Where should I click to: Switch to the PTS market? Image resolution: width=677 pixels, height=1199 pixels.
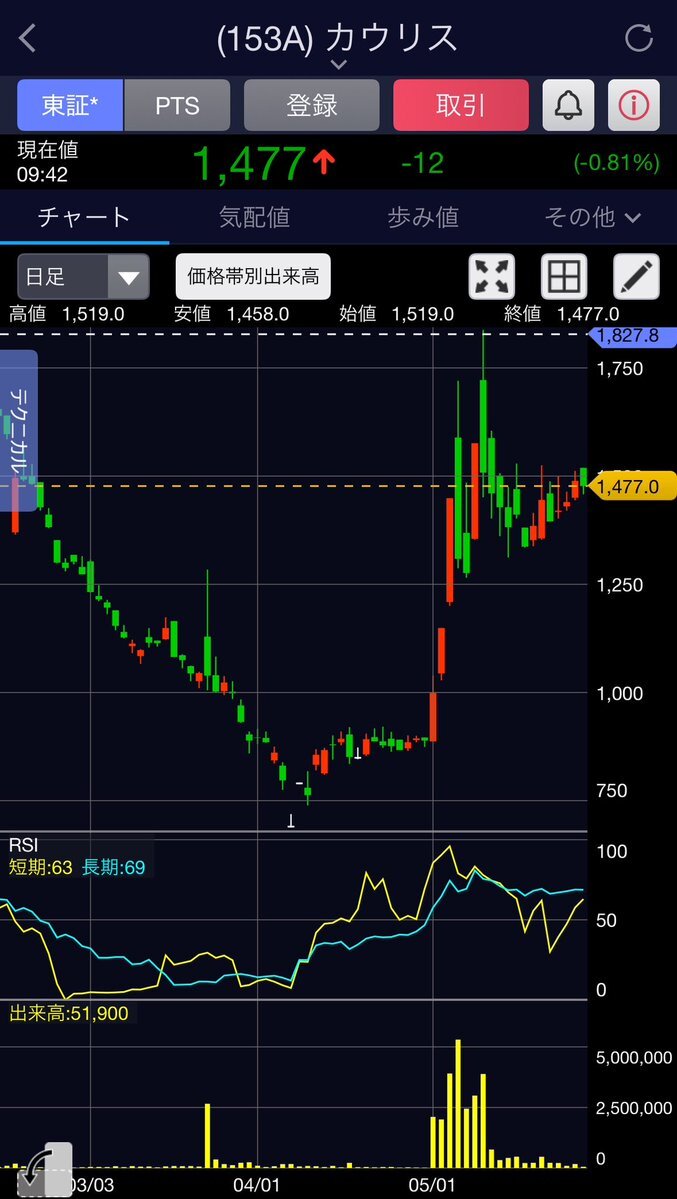coord(177,105)
